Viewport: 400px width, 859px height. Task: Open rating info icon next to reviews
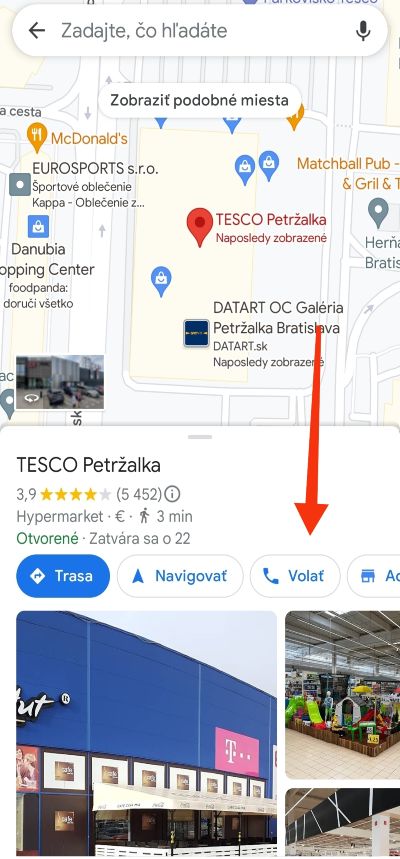click(172, 495)
